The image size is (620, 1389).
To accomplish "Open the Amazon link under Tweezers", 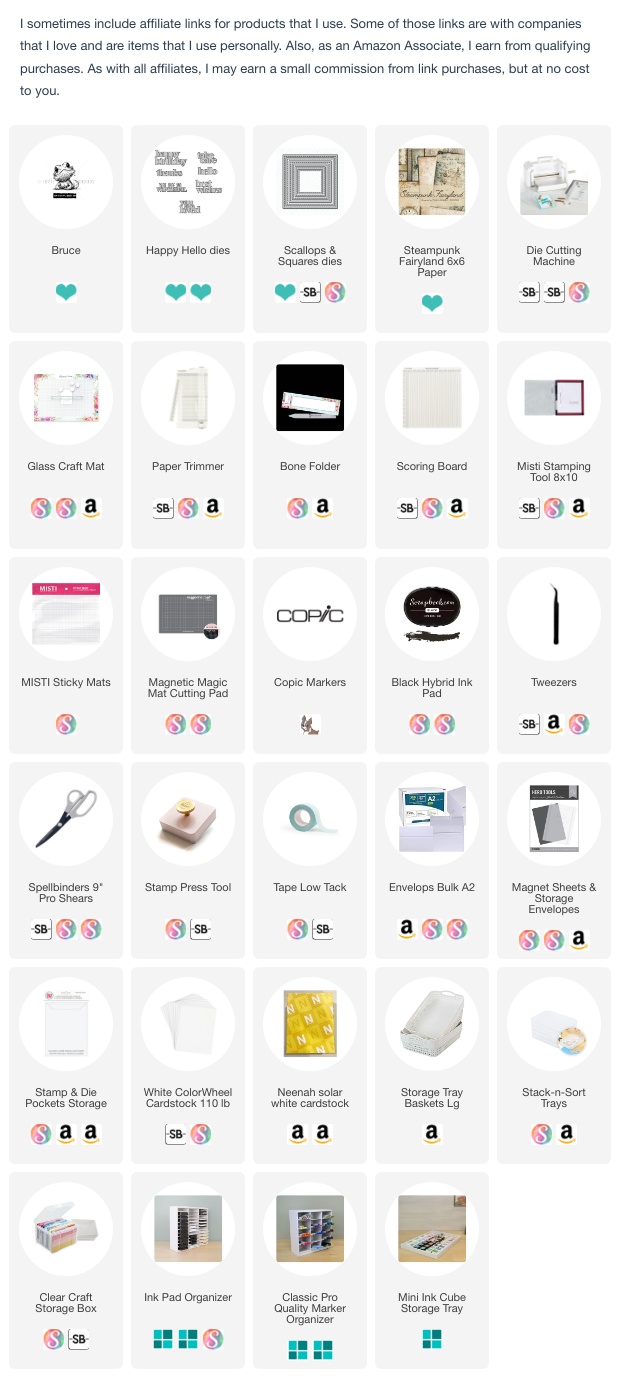I will tap(554, 723).
